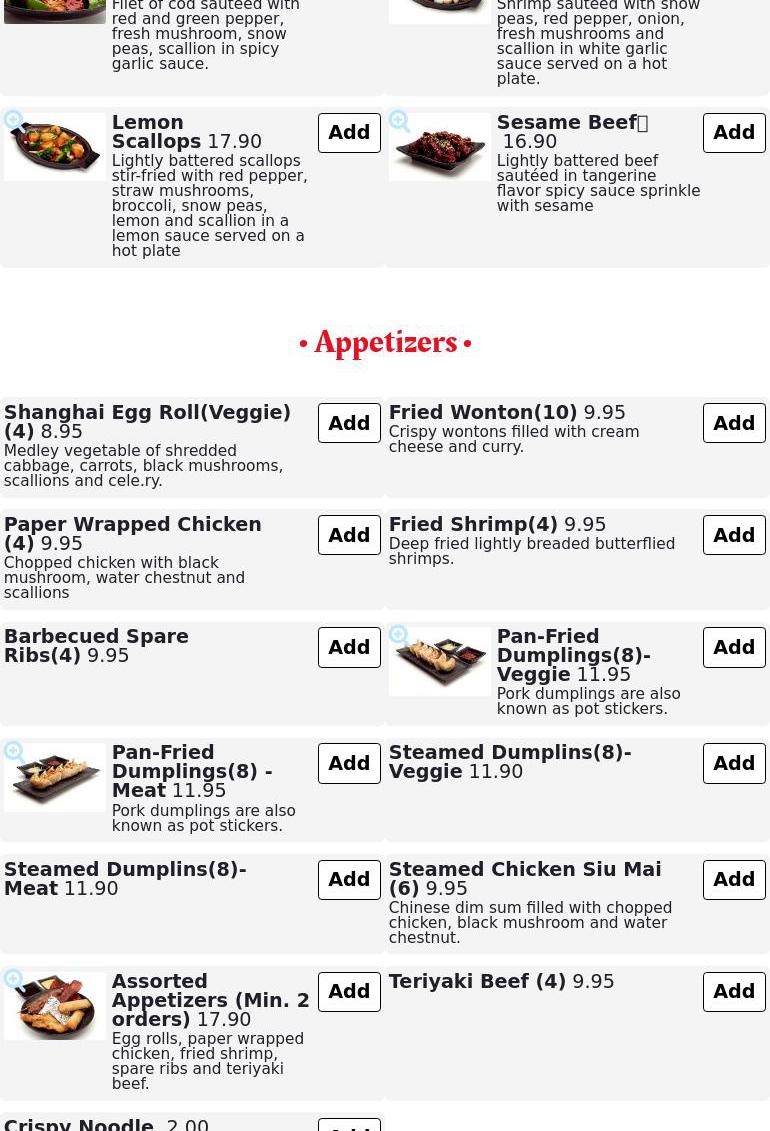The width and height of the screenshot is (770, 1131).
Task: Add Barbecued Spare Ribs to order
Action: click(349, 647)
